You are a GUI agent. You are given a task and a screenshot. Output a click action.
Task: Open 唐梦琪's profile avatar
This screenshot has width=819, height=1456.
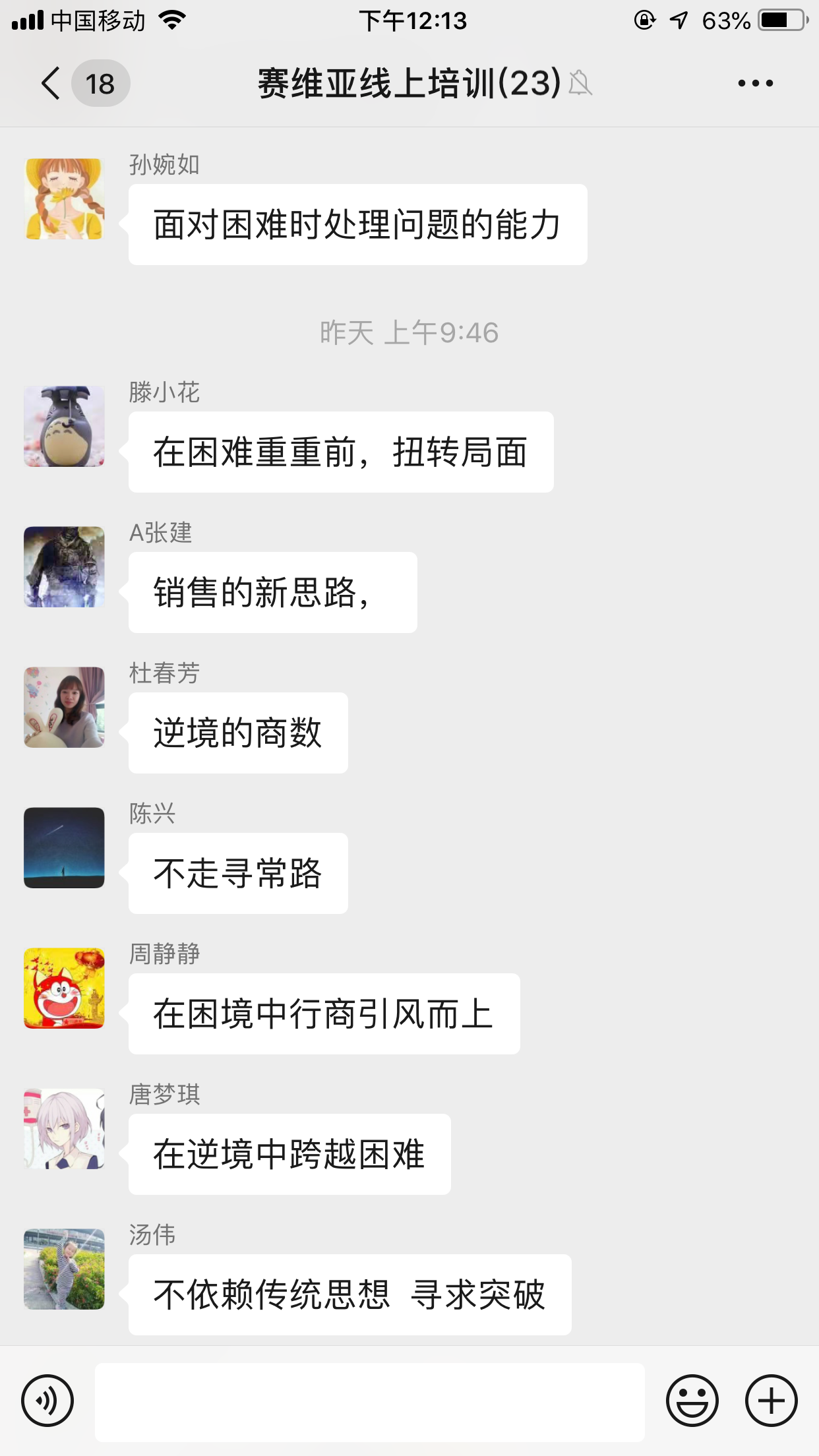point(65,1129)
